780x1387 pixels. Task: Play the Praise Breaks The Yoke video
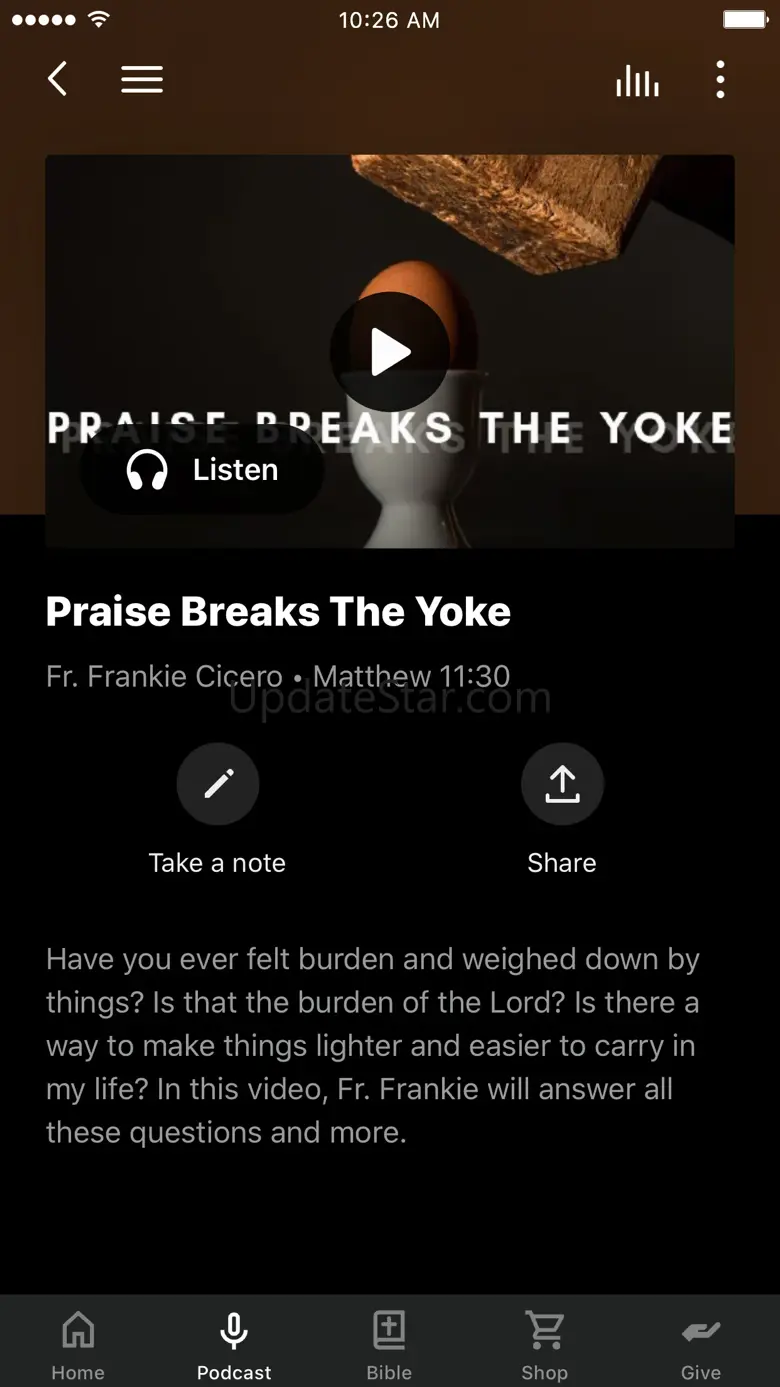tap(389, 352)
